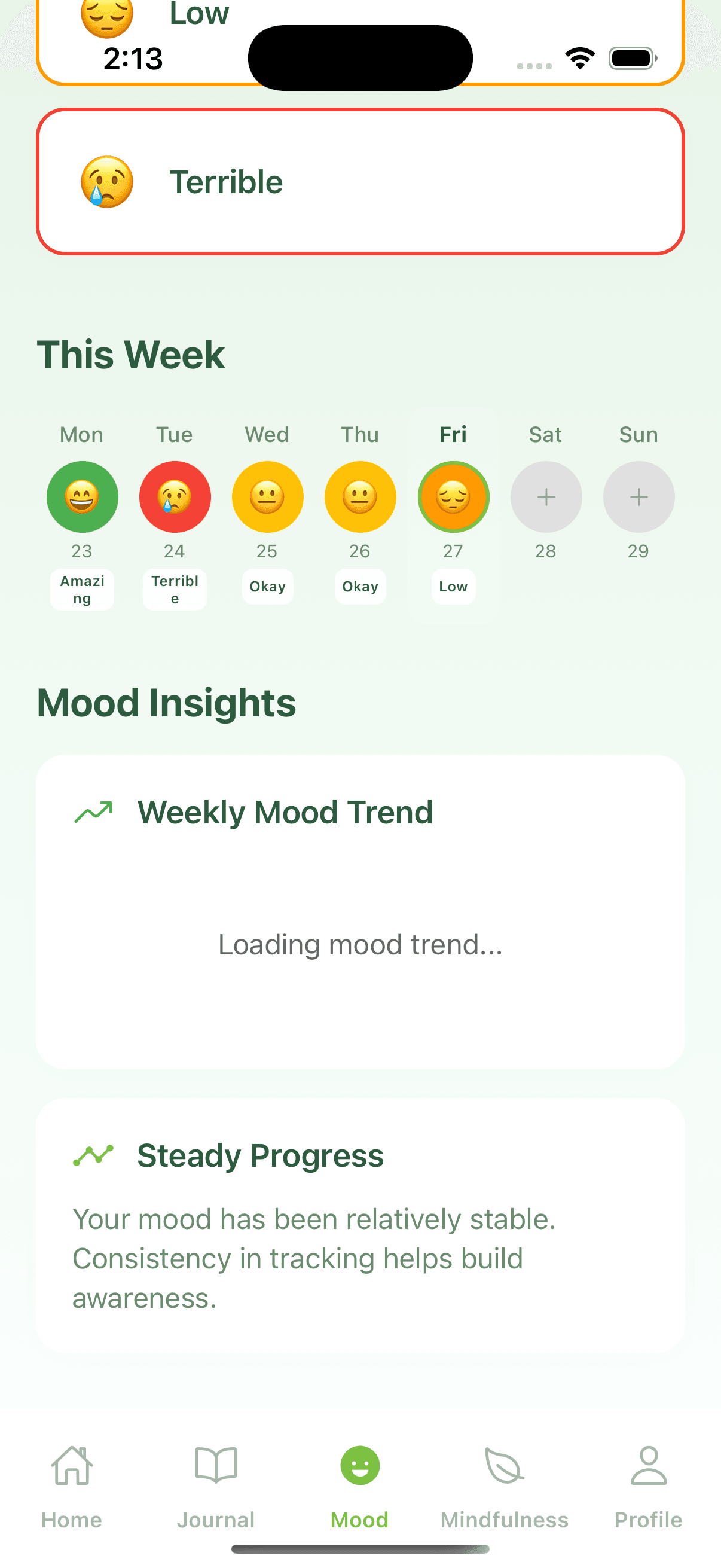This screenshot has height=1568, width=721.
Task: Tap the Mood smiley face icon
Action: click(359, 1464)
